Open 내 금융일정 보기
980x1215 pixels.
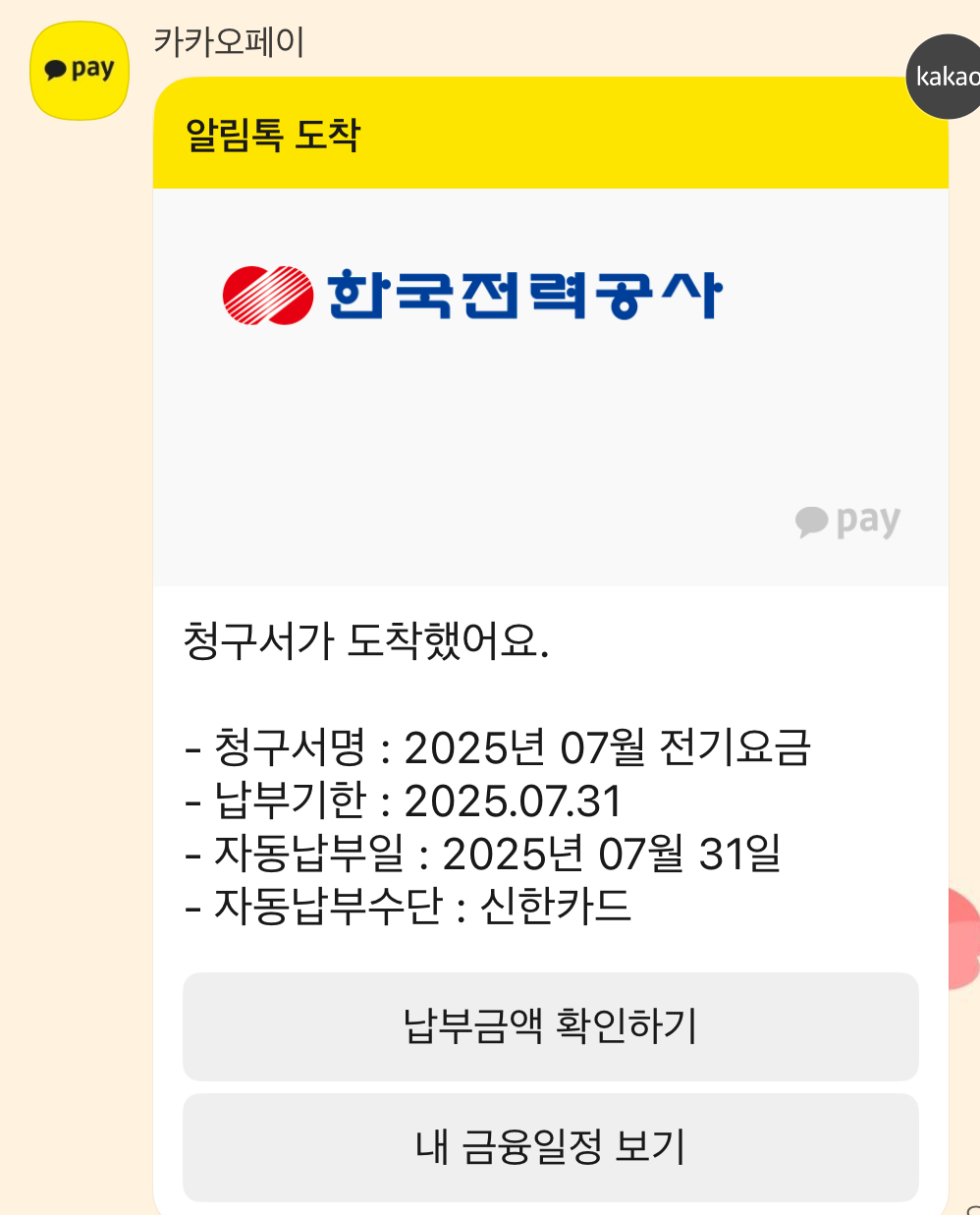coord(550,1147)
